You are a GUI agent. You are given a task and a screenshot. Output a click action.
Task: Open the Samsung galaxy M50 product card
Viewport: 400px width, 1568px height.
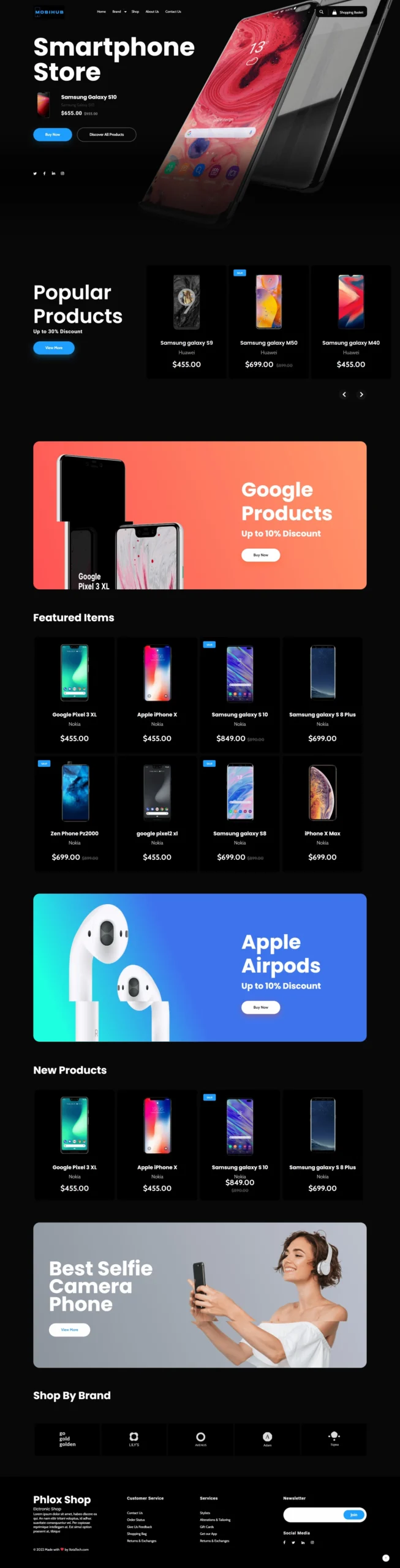point(269,322)
